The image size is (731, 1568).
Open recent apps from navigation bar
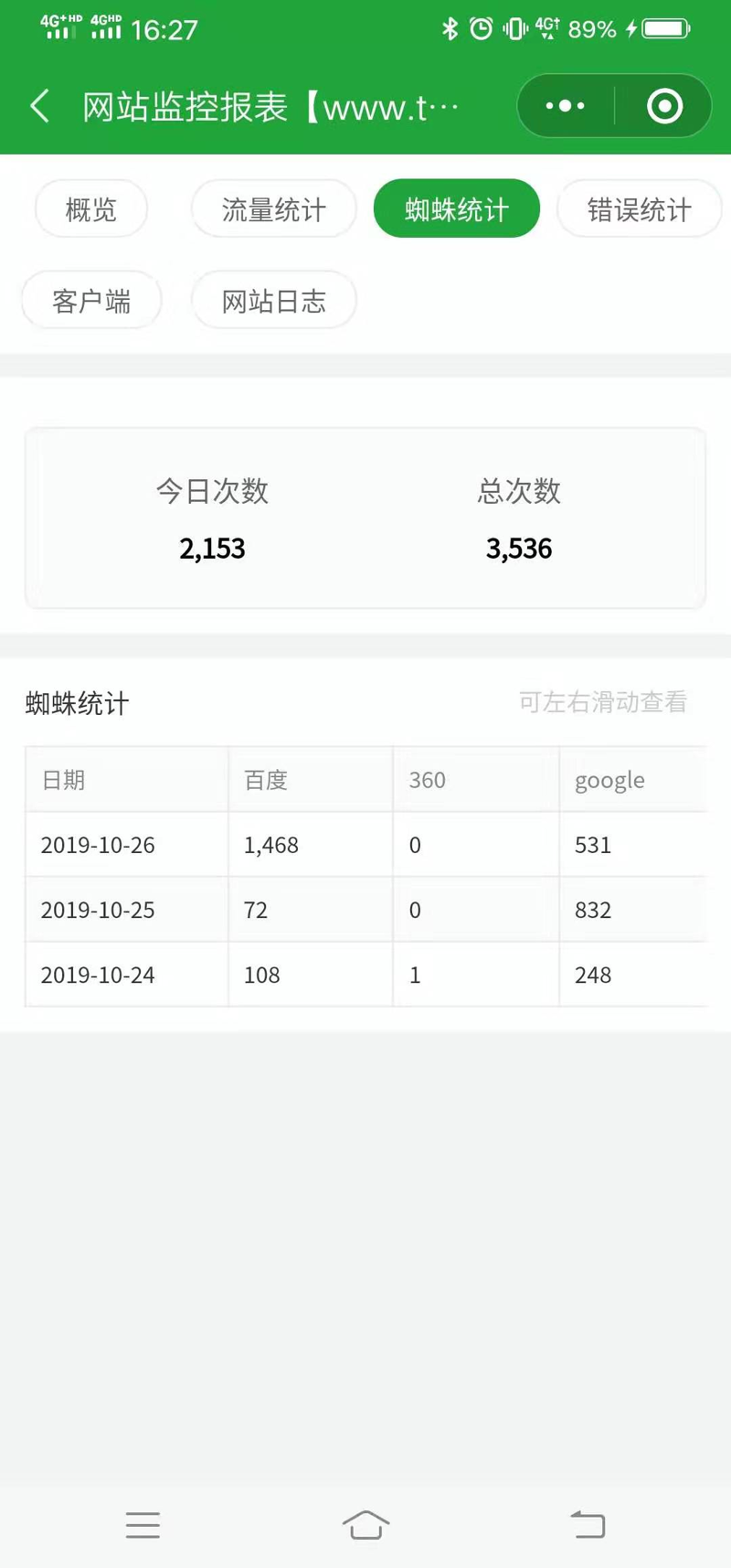tap(143, 1525)
